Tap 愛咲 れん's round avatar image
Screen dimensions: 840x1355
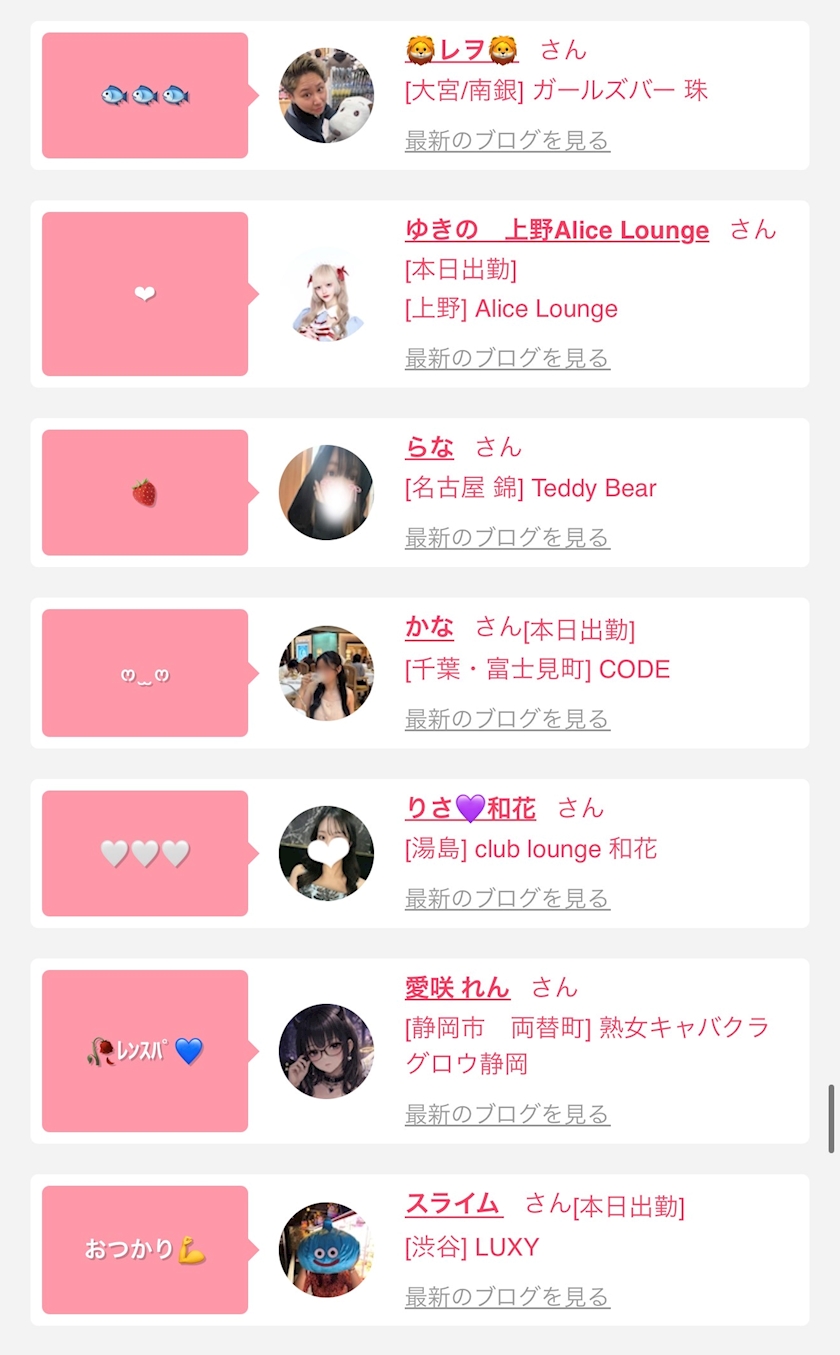[x=326, y=1051]
